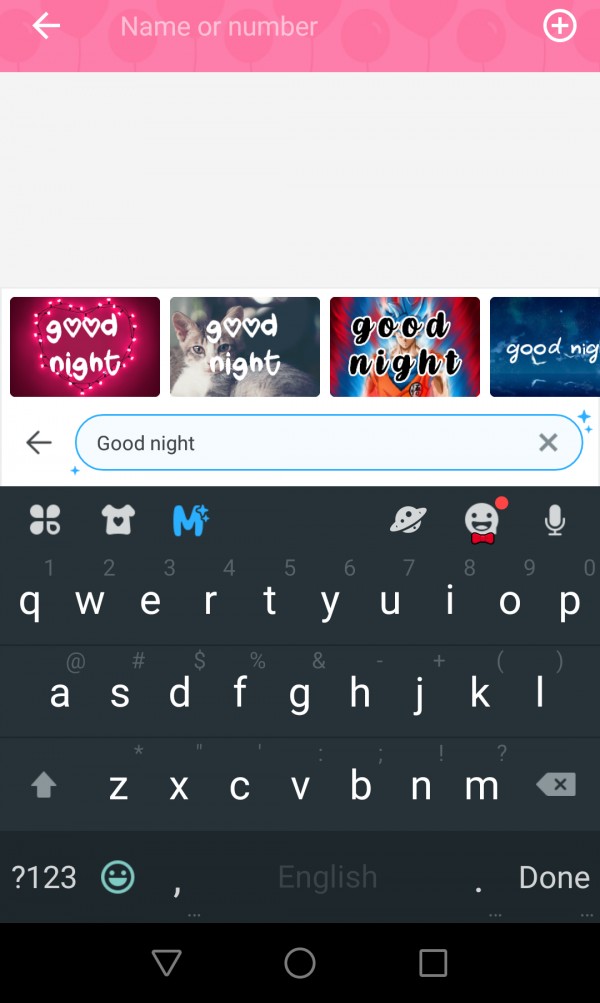Go back using the top-left arrow
The height and width of the screenshot is (1003, 600).
tap(46, 27)
